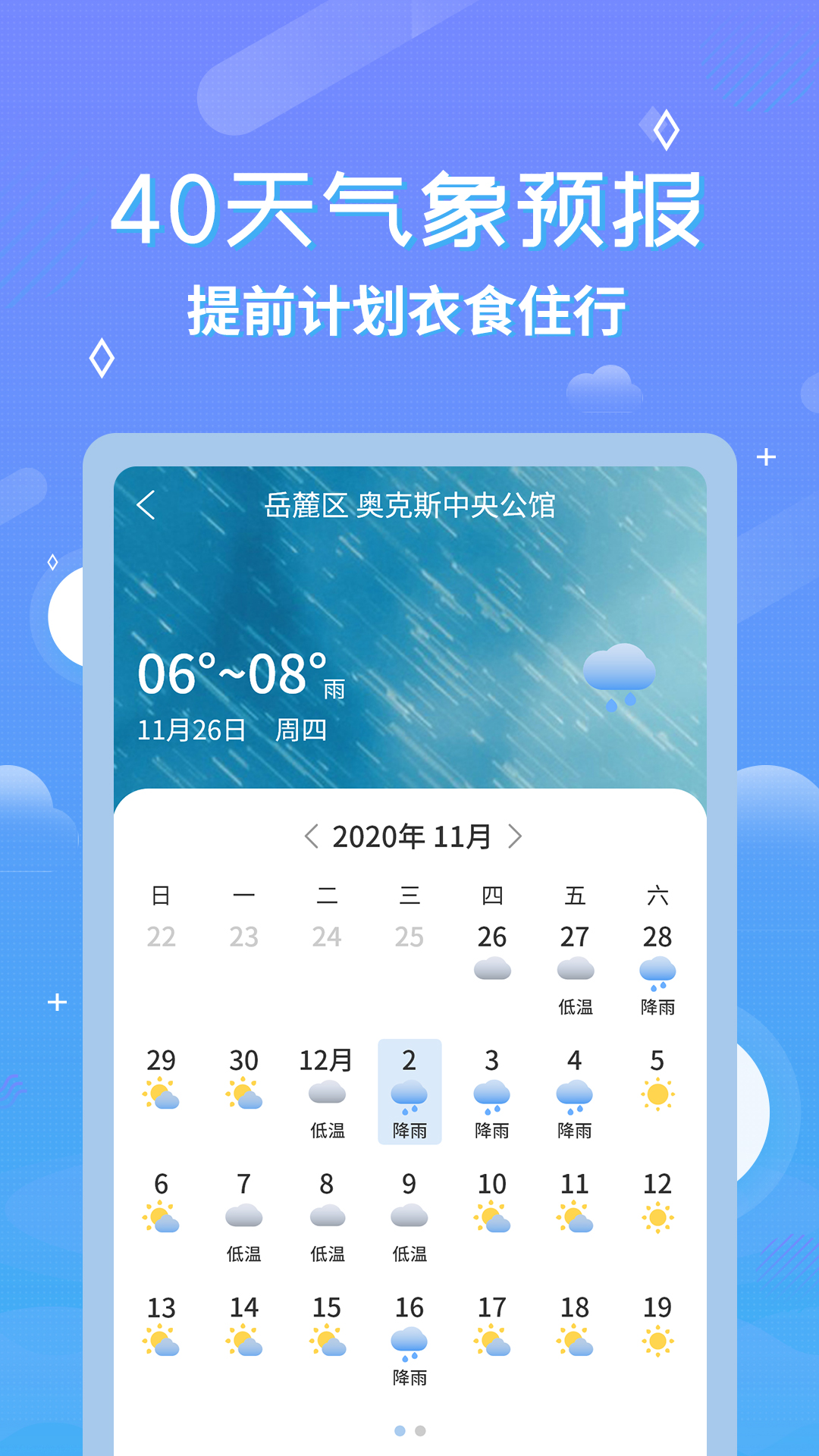The height and width of the screenshot is (1456, 819).
Task: Select the low-temperature cloud icon under November 27
Action: point(576,968)
